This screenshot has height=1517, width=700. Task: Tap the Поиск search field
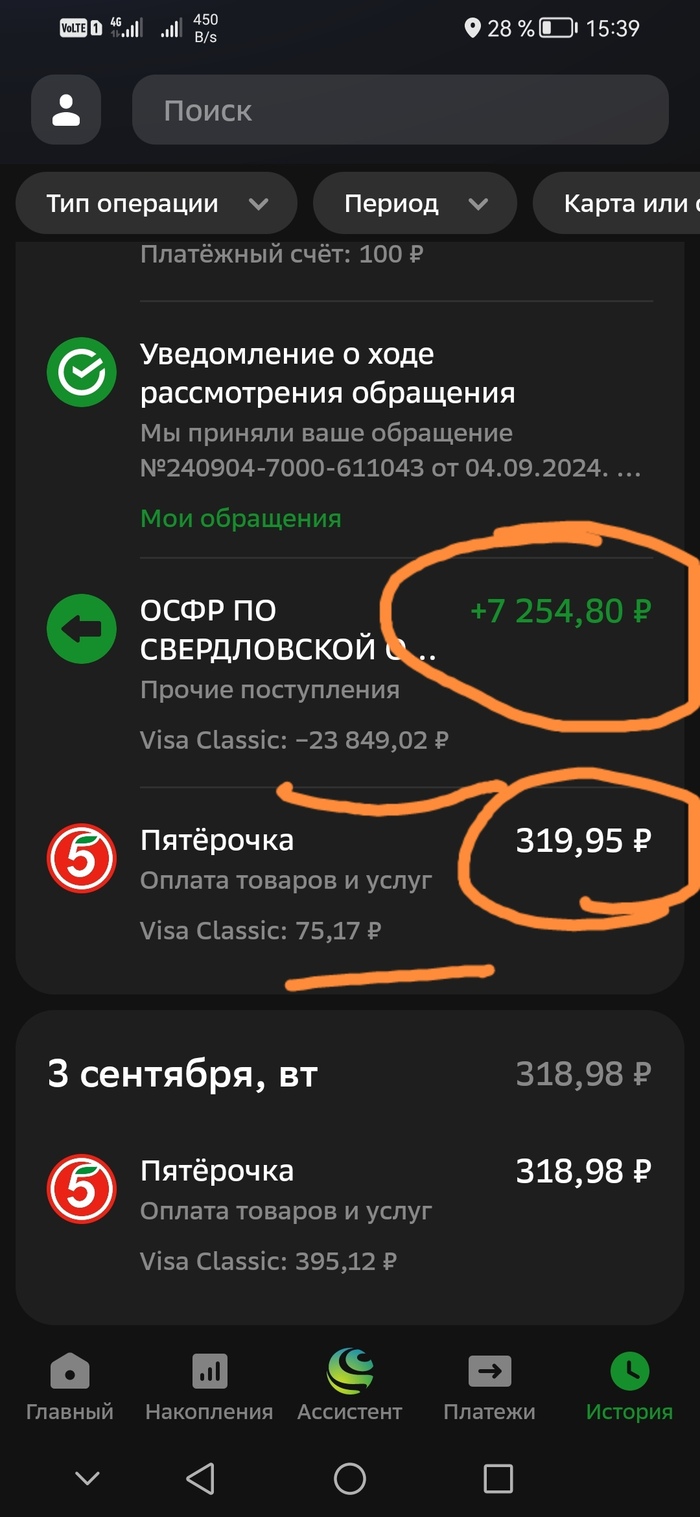(x=400, y=110)
